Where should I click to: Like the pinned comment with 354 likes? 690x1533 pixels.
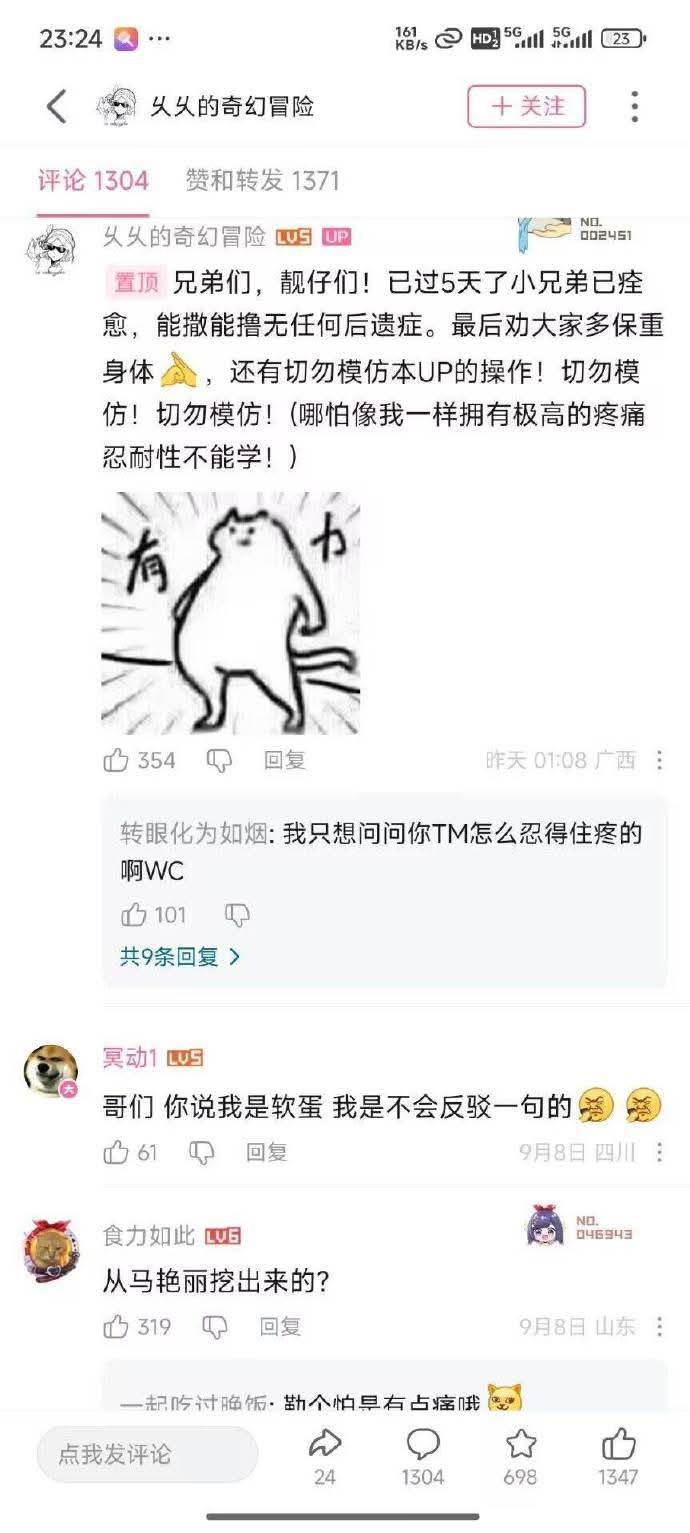pyautogui.click(x=117, y=760)
